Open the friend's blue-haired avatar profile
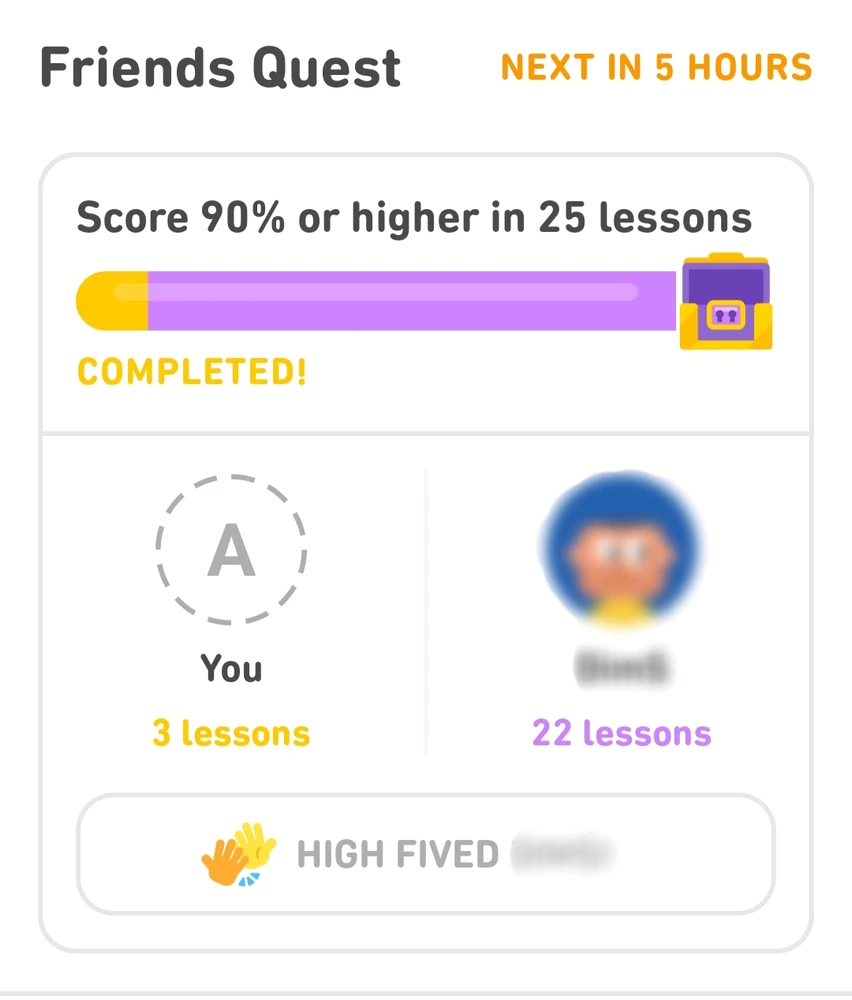Image resolution: width=852 pixels, height=1000 pixels. (620, 551)
